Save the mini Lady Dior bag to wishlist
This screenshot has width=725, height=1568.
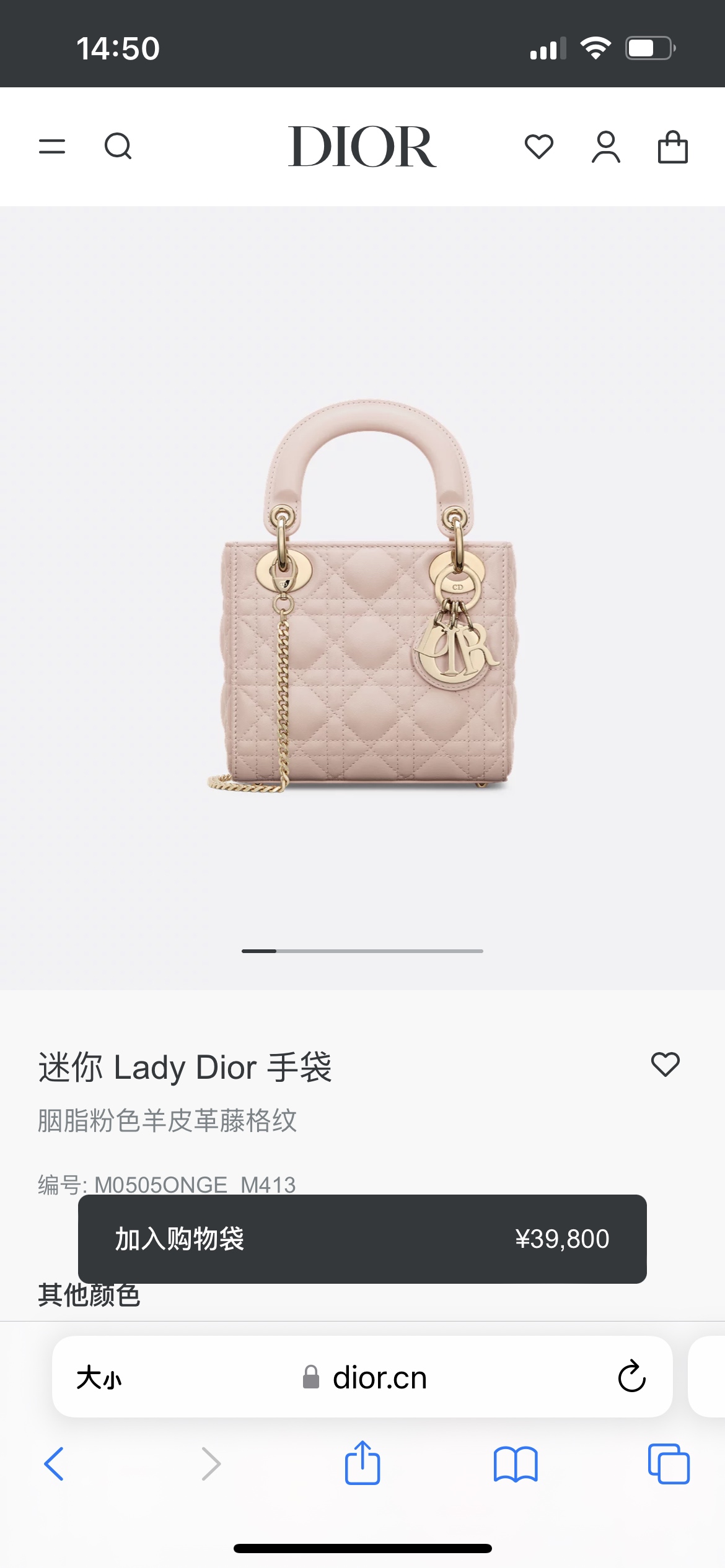tap(665, 1065)
